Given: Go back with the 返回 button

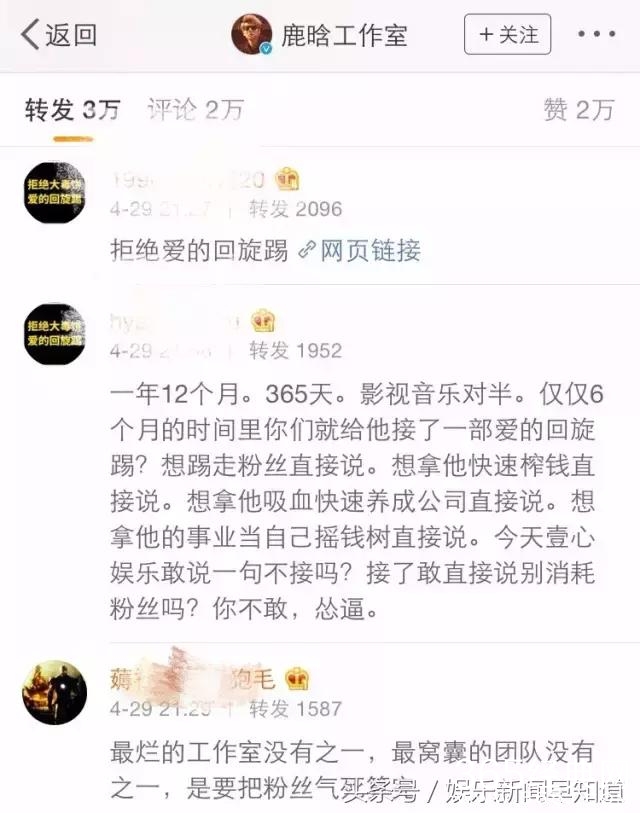Looking at the screenshot, I should (x=58, y=35).
